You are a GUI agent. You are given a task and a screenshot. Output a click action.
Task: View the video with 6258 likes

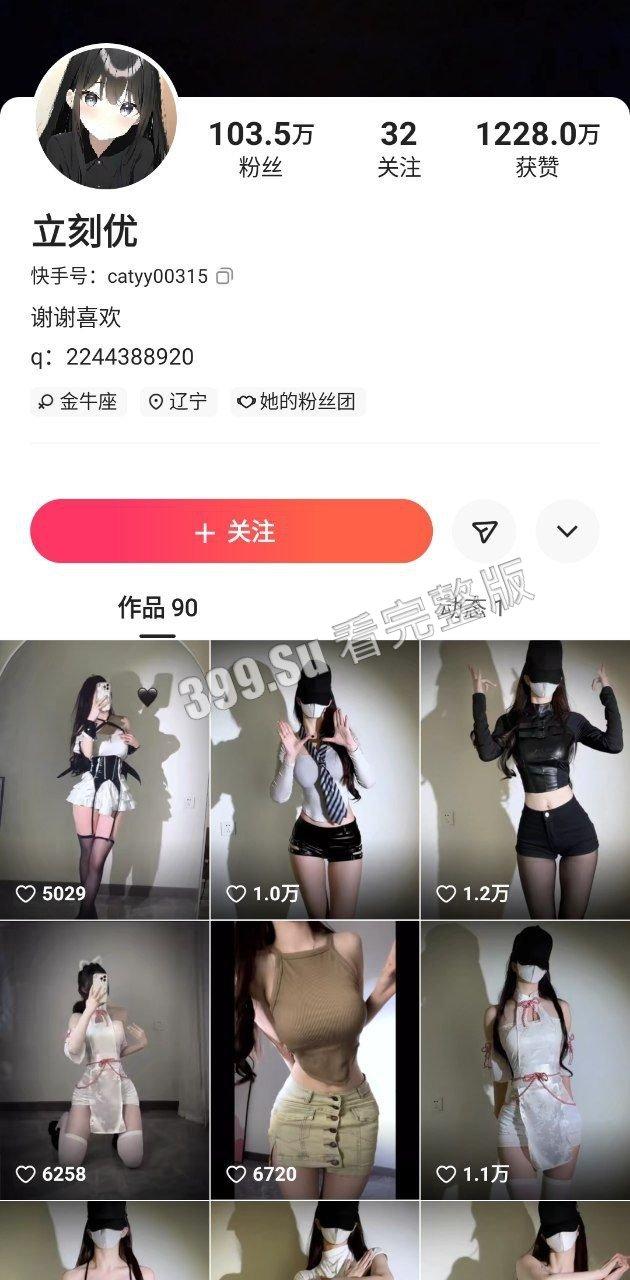104,1060
